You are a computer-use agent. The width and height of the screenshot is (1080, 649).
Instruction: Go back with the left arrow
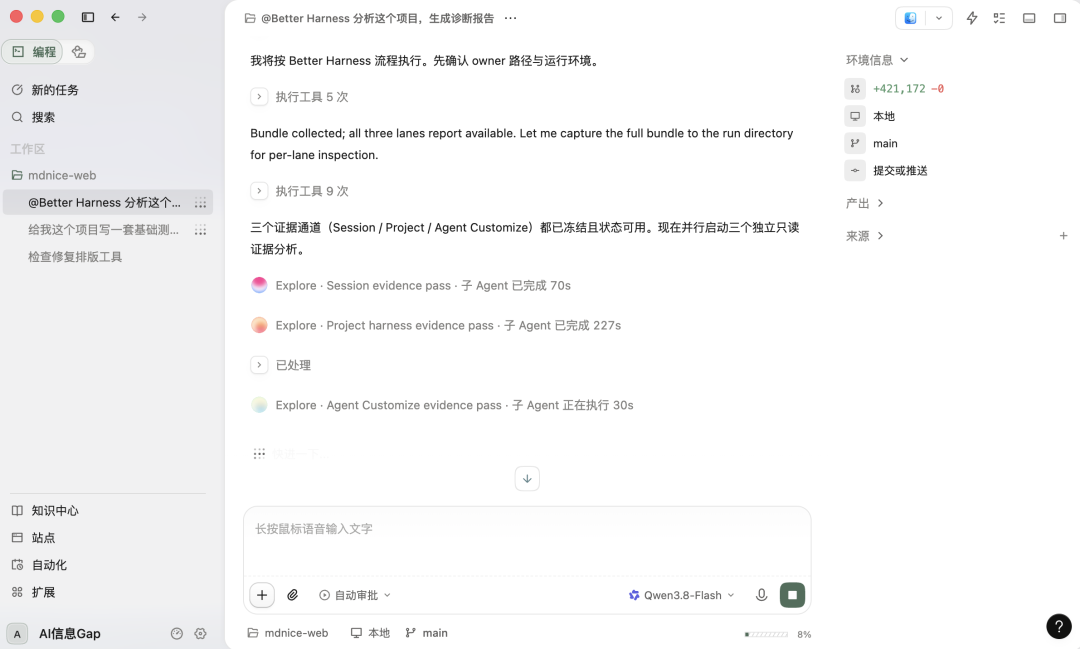click(x=115, y=17)
